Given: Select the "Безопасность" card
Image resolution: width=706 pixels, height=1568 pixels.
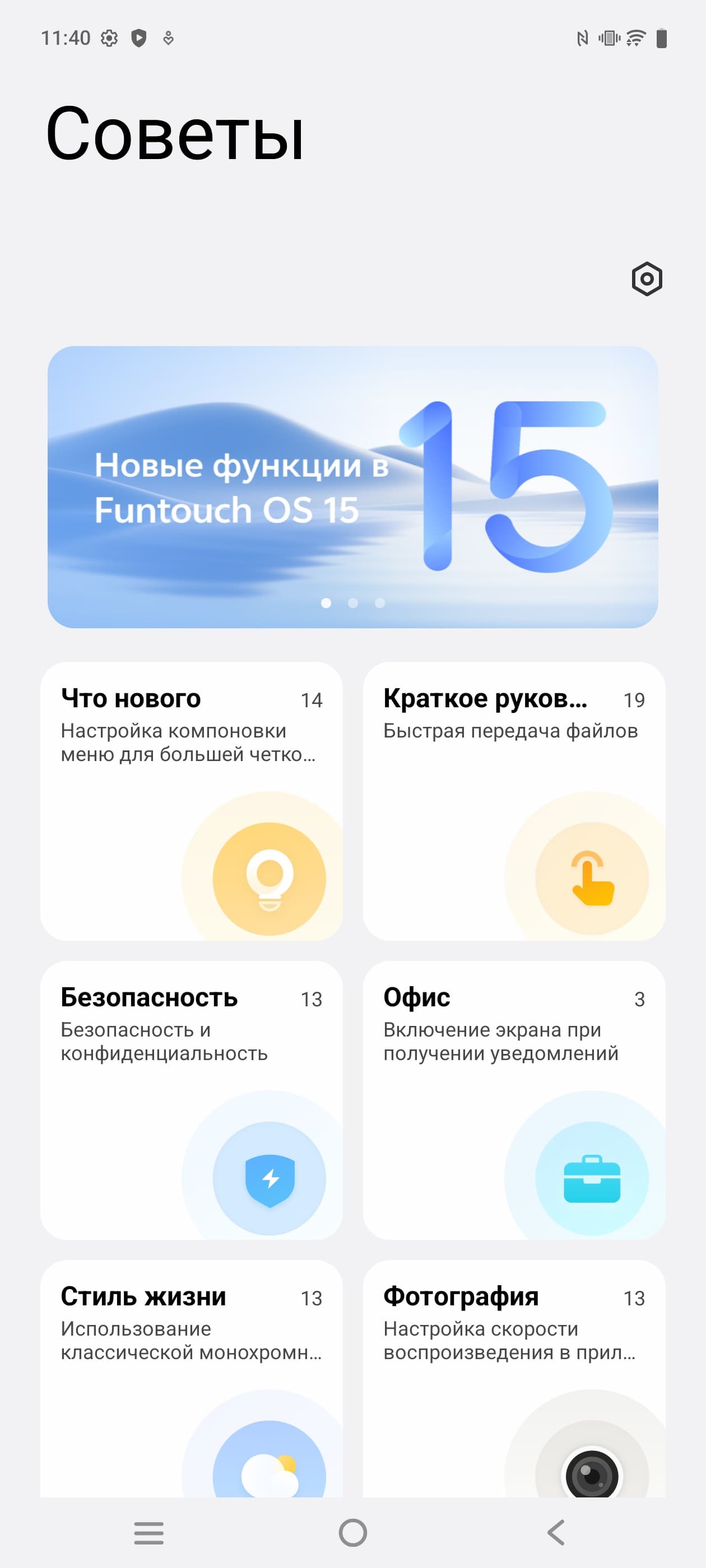Looking at the screenshot, I should (x=191, y=1099).
